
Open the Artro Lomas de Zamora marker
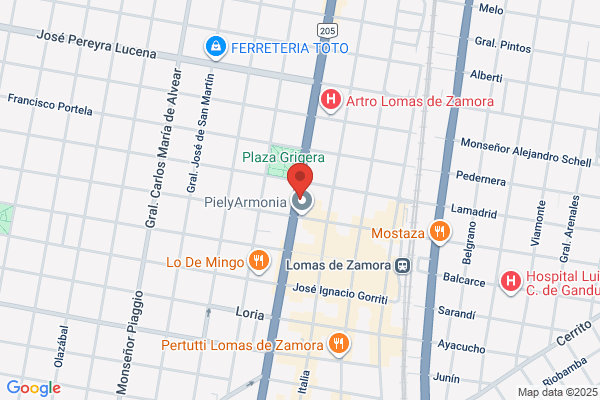331,100
